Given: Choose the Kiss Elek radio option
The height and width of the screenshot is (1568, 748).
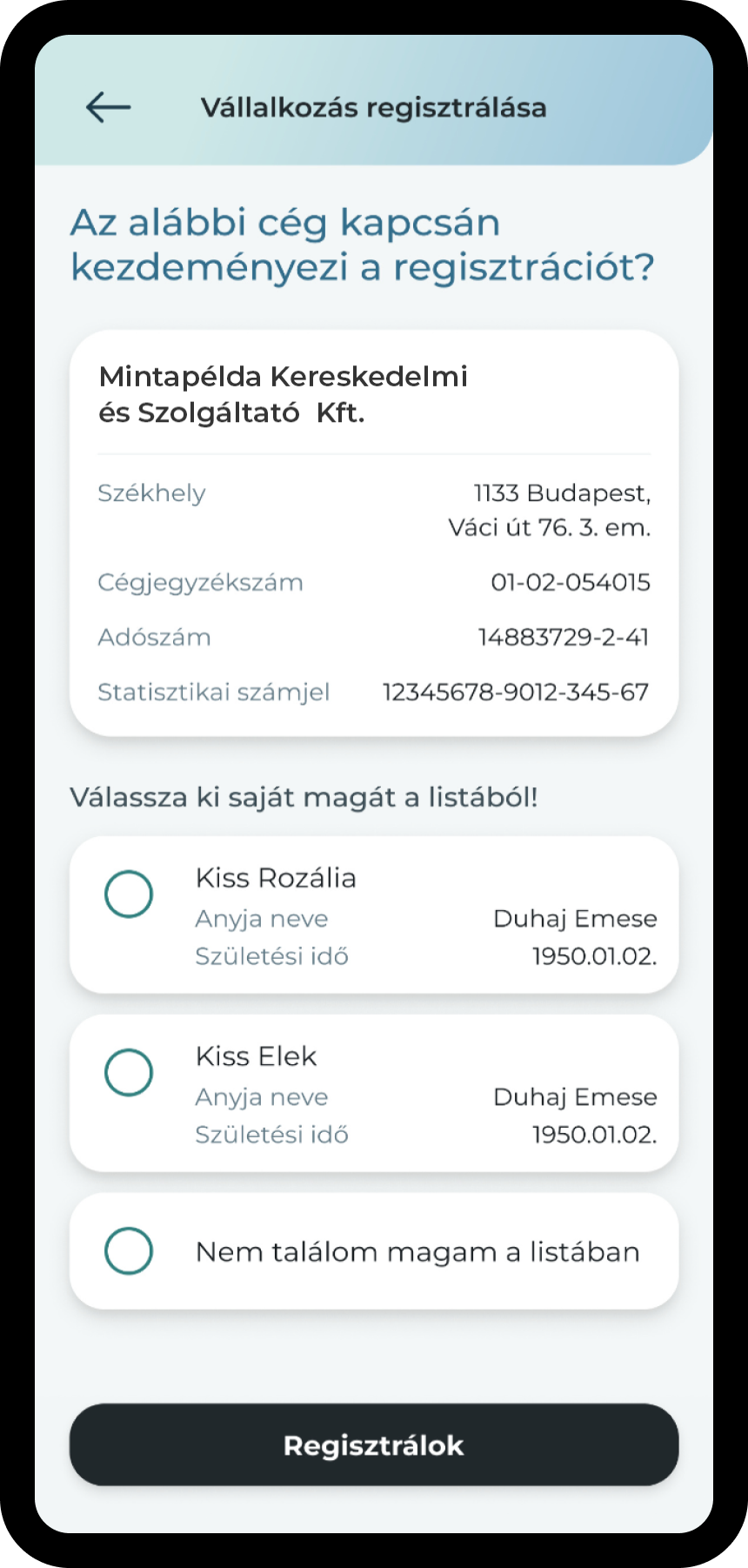Looking at the screenshot, I should tap(129, 1072).
